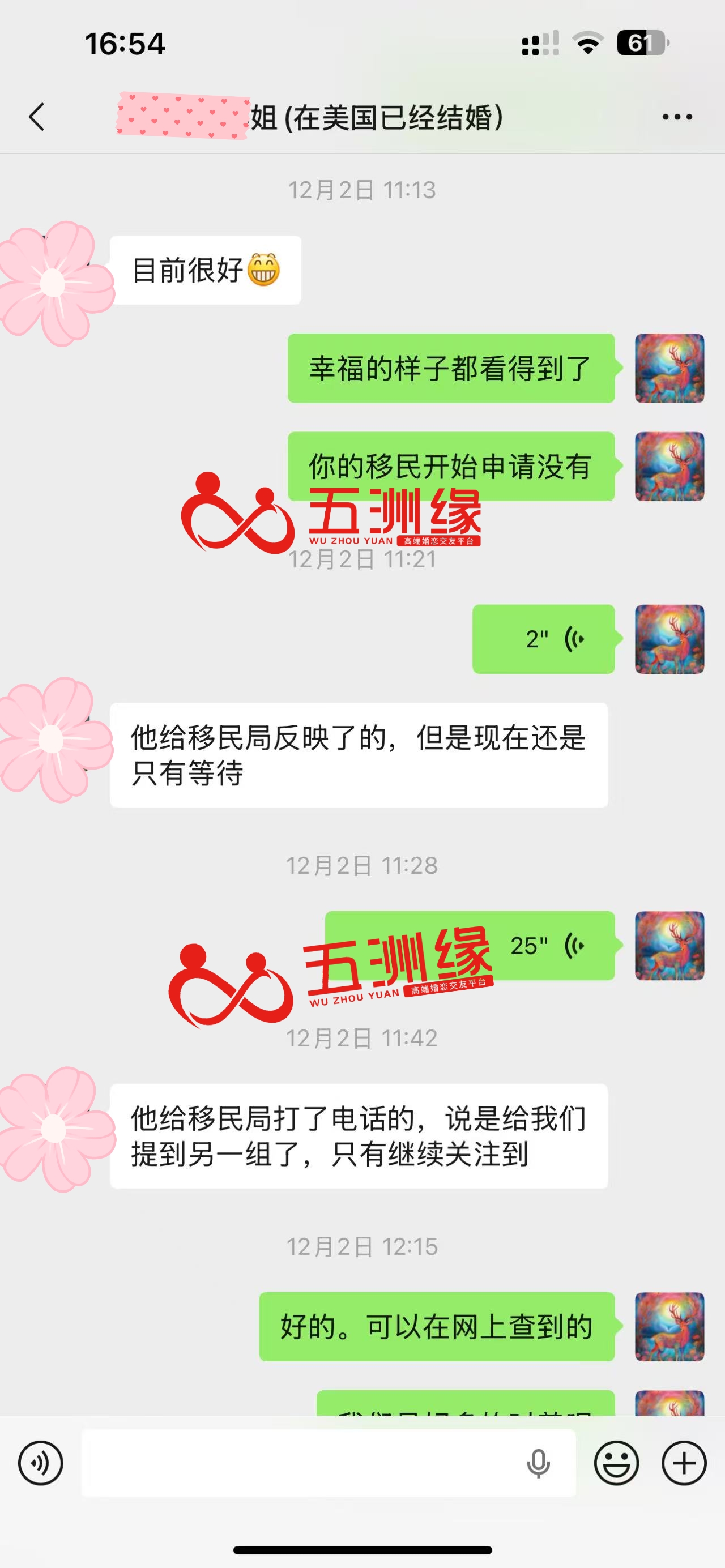Open the deer avatar beside 好的。可以在网上查到的
The height and width of the screenshot is (1568, 725).
tap(669, 1326)
